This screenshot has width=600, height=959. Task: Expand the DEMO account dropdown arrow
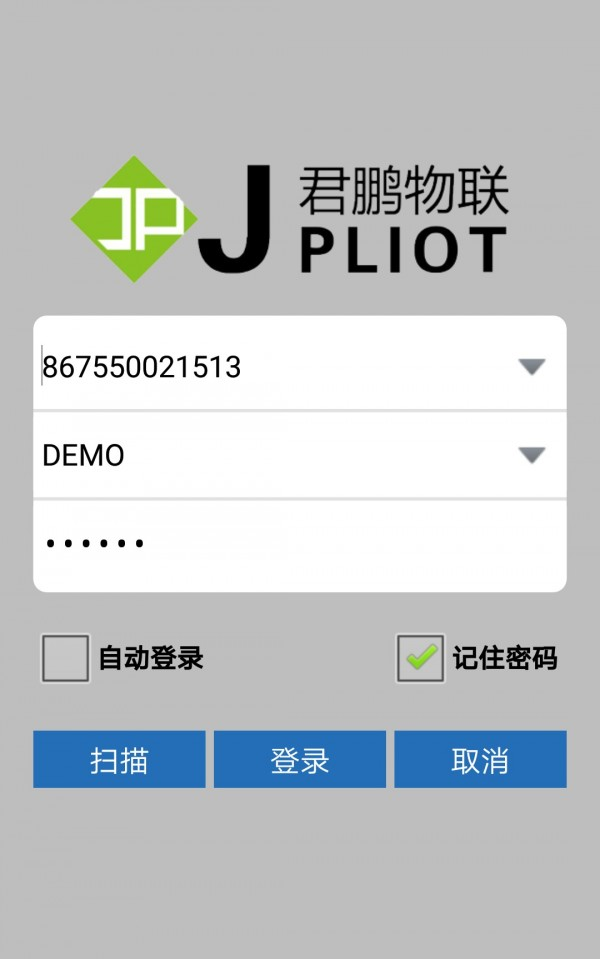[532, 455]
